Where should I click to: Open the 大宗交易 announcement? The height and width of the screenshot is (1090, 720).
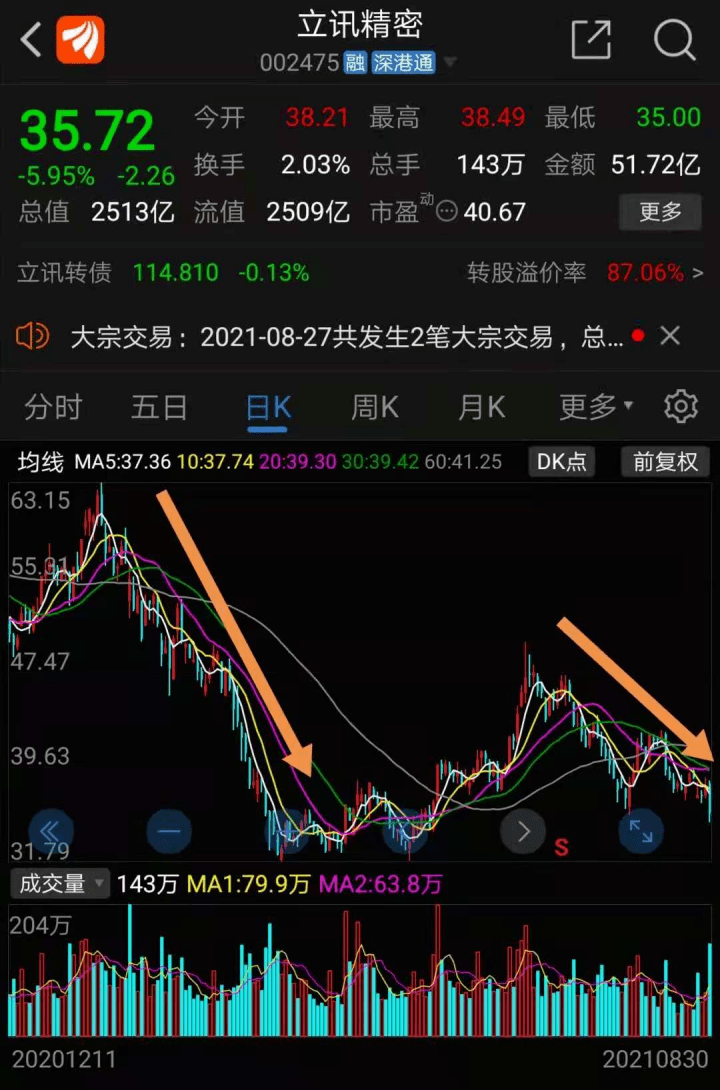coord(346,337)
